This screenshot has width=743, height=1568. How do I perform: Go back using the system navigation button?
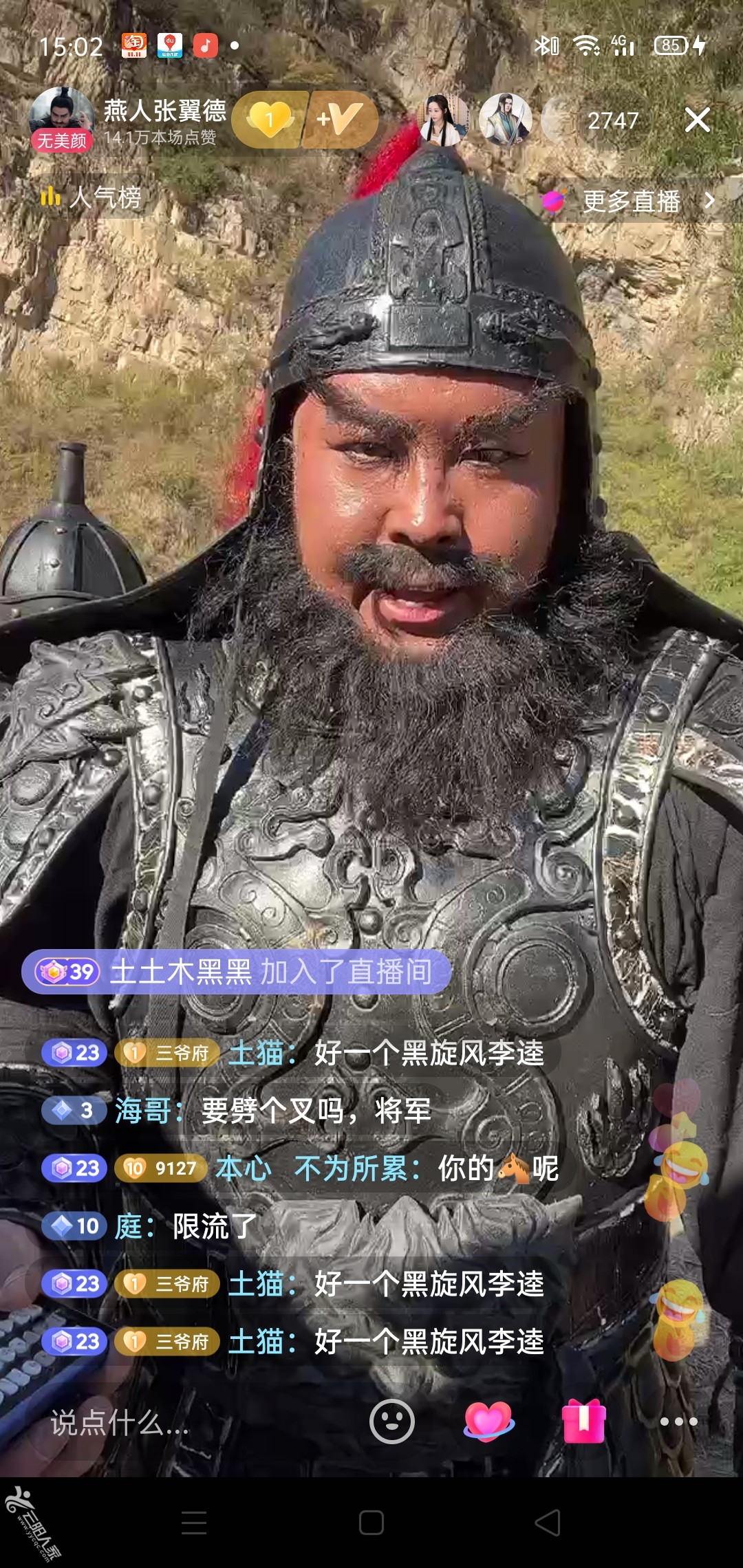(x=548, y=1523)
